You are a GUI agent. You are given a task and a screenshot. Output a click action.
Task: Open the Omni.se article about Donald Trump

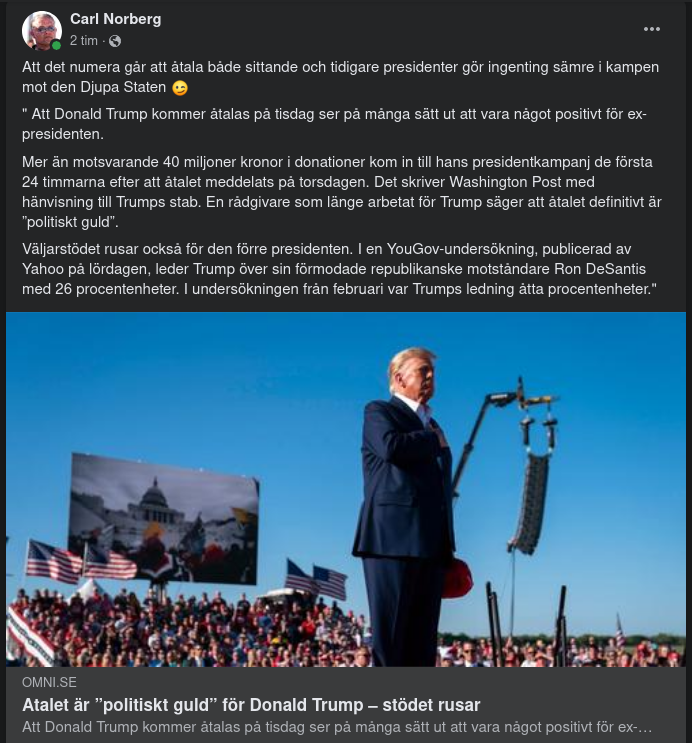(x=346, y=489)
